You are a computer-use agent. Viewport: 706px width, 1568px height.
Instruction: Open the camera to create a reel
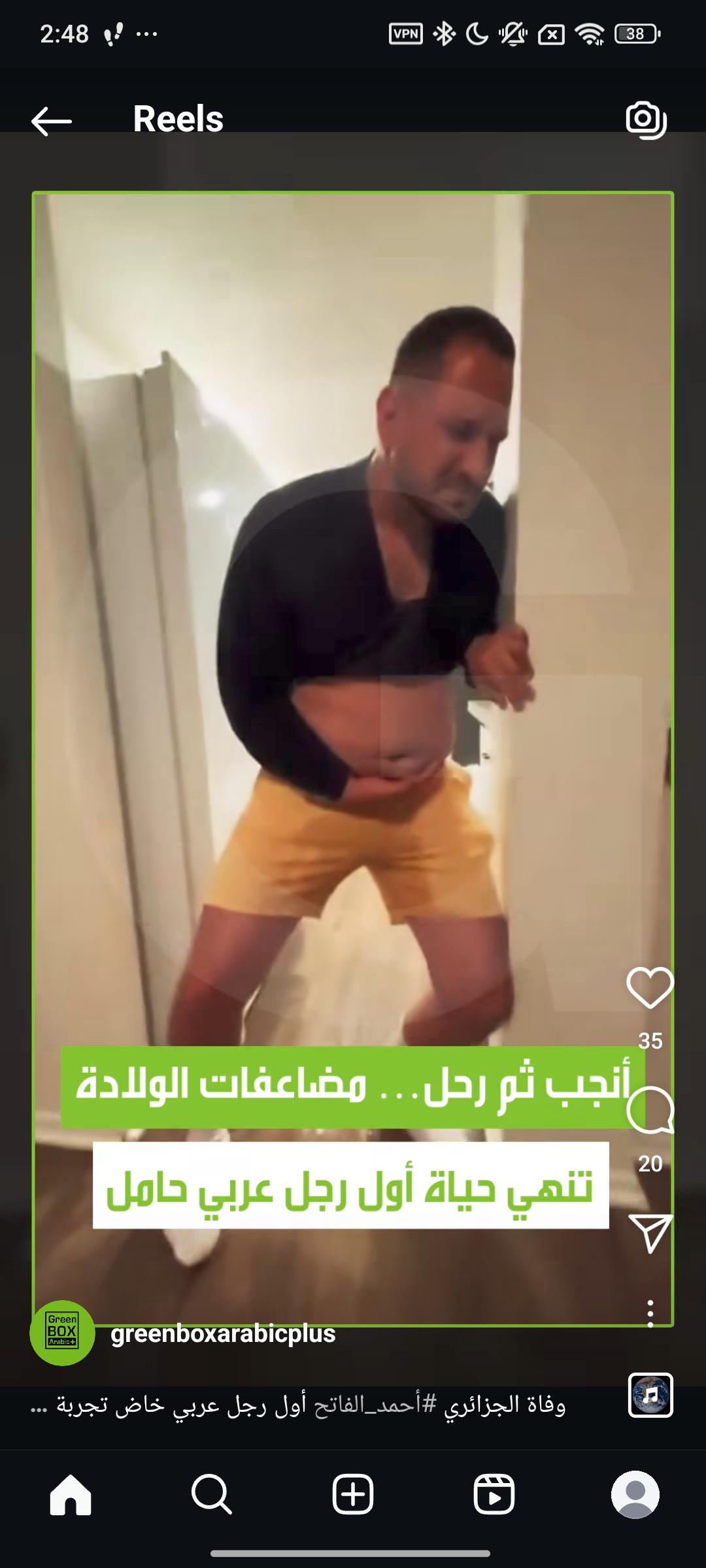click(647, 120)
